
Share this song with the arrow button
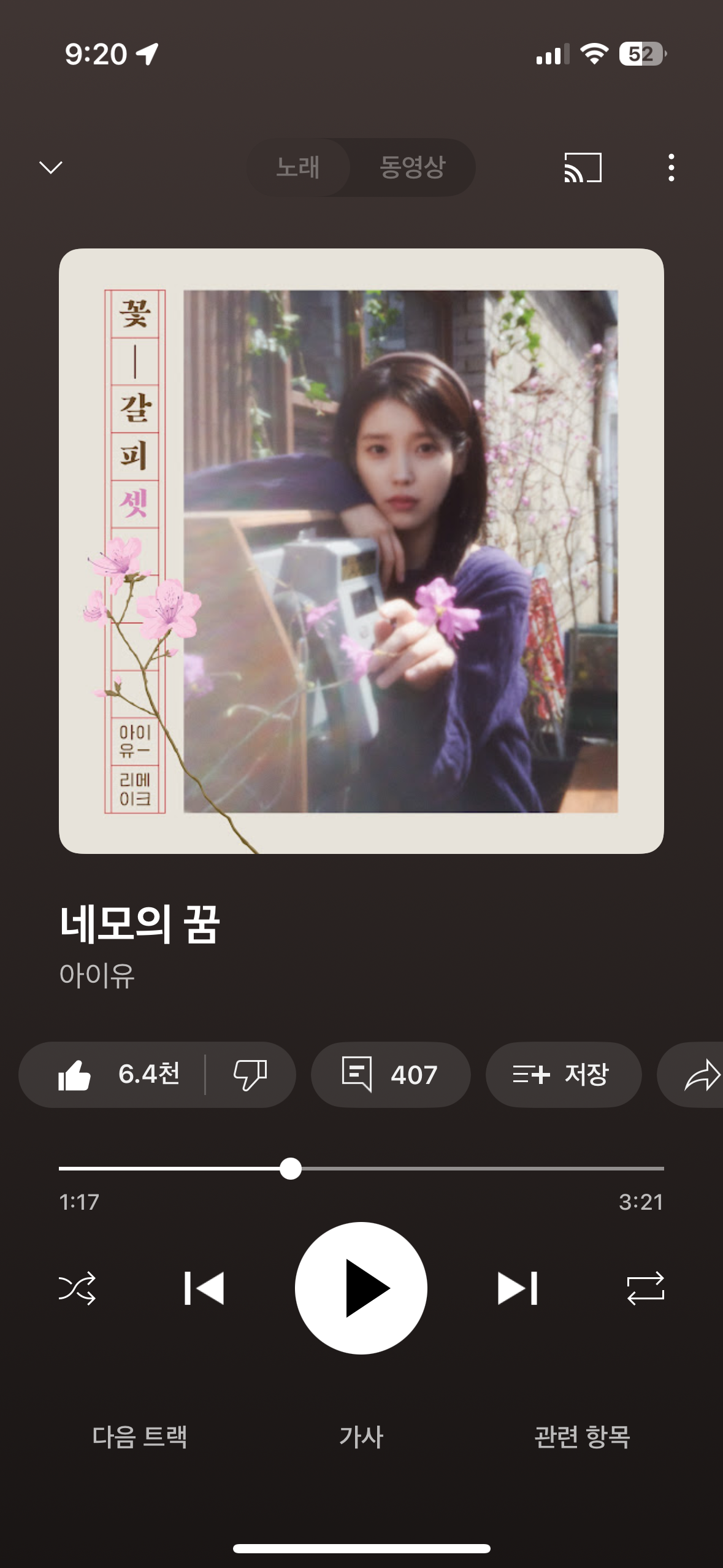click(692, 1075)
